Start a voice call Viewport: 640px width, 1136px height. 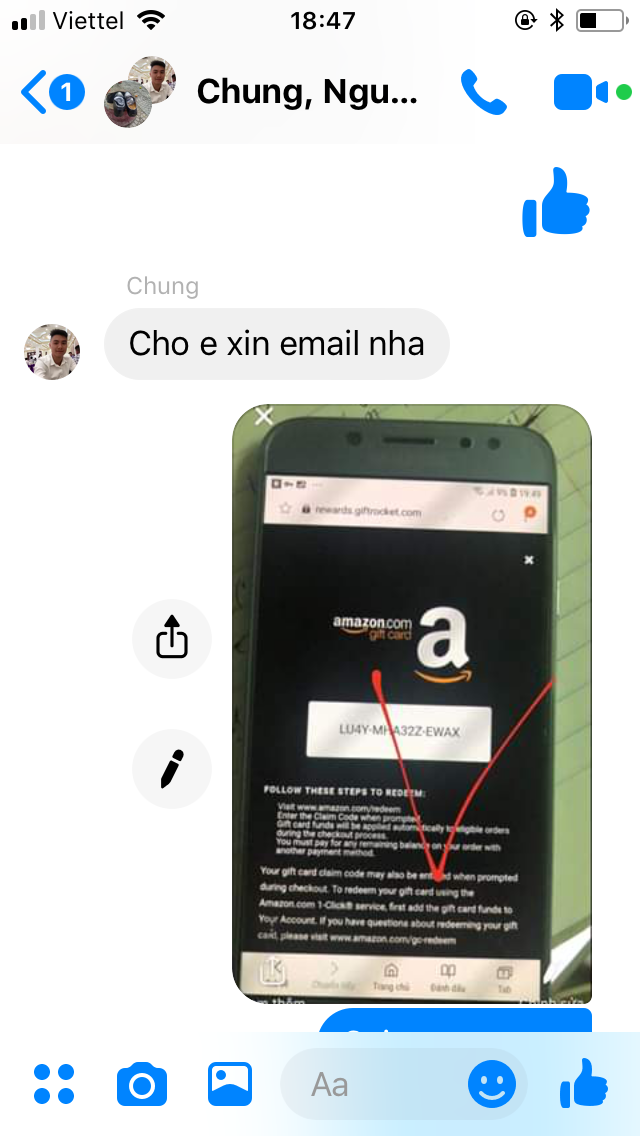coord(485,92)
